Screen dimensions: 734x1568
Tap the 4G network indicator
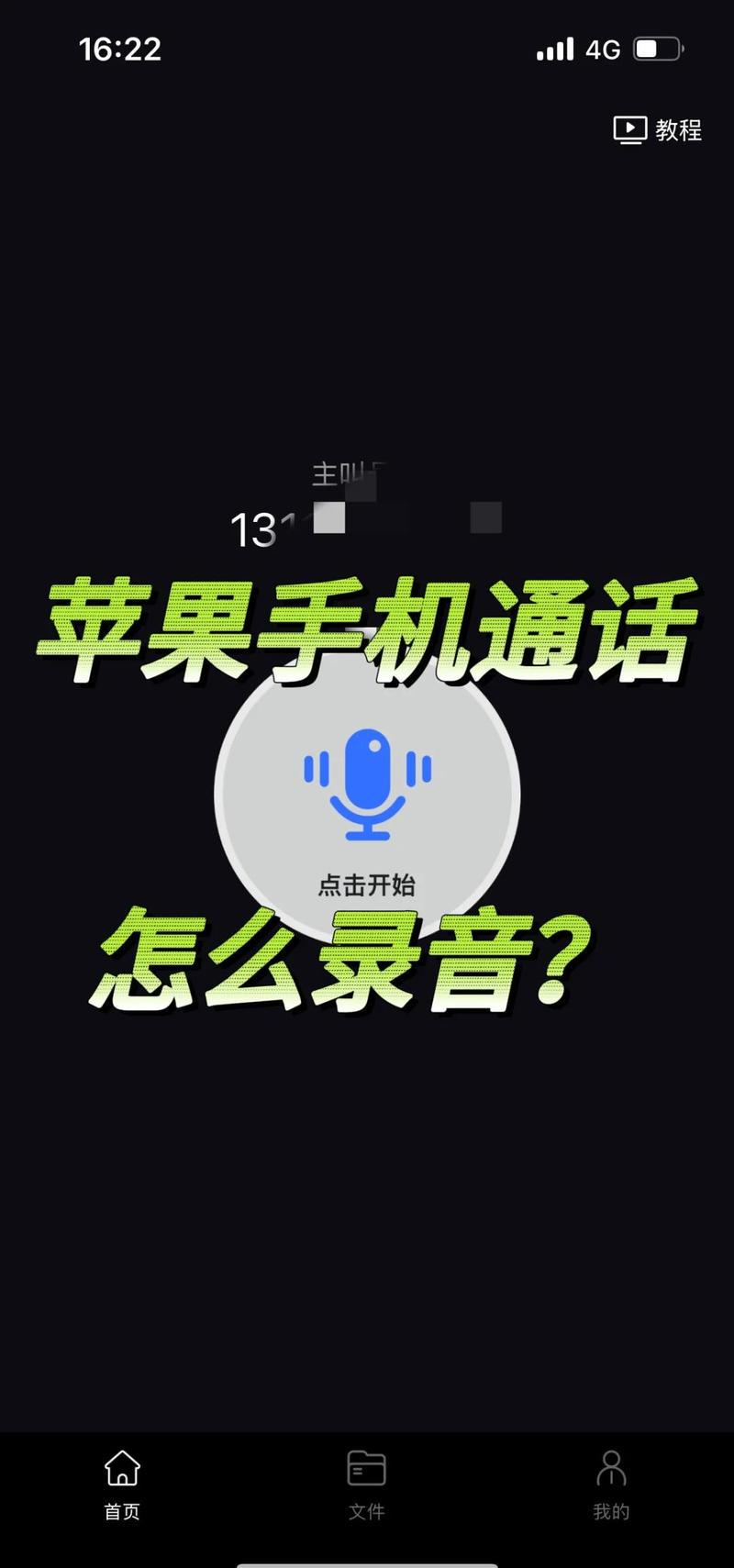click(605, 50)
